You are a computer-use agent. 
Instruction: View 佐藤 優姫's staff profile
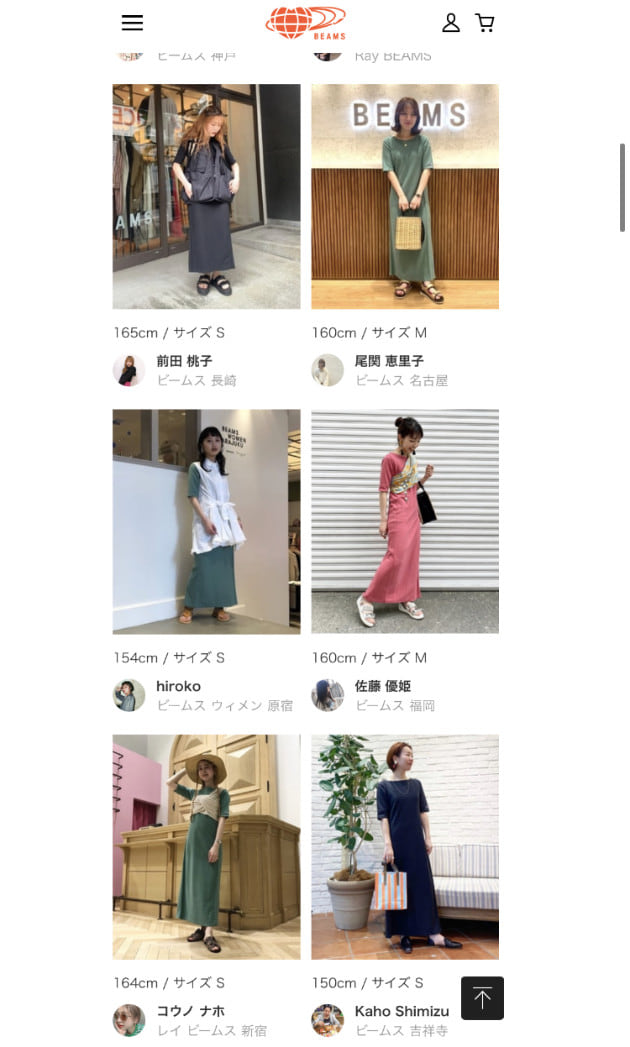click(x=382, y=686)
